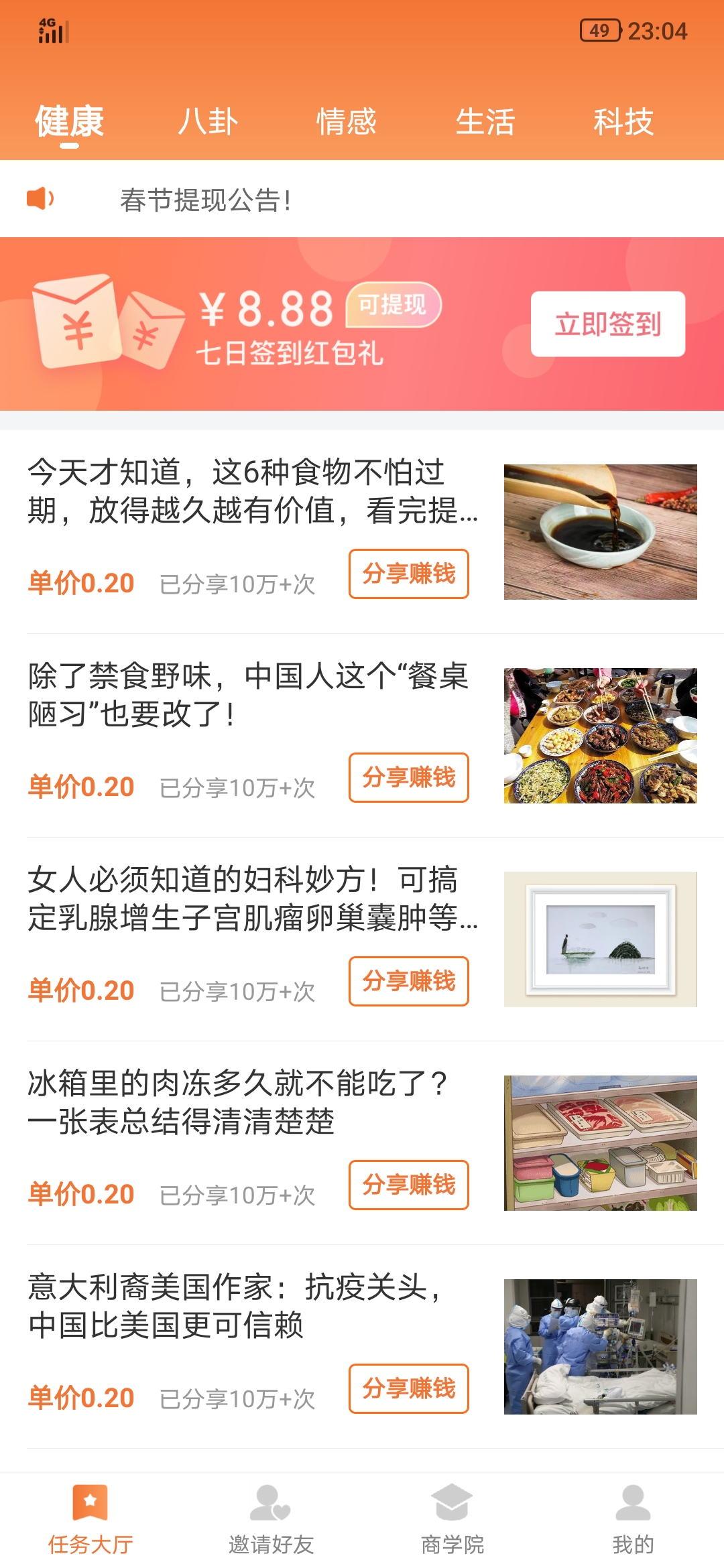Tap 分享赚钱 for the 餐桌陋习 article
This screenshot has height=1568, width=724.
(x=408, y=778)
